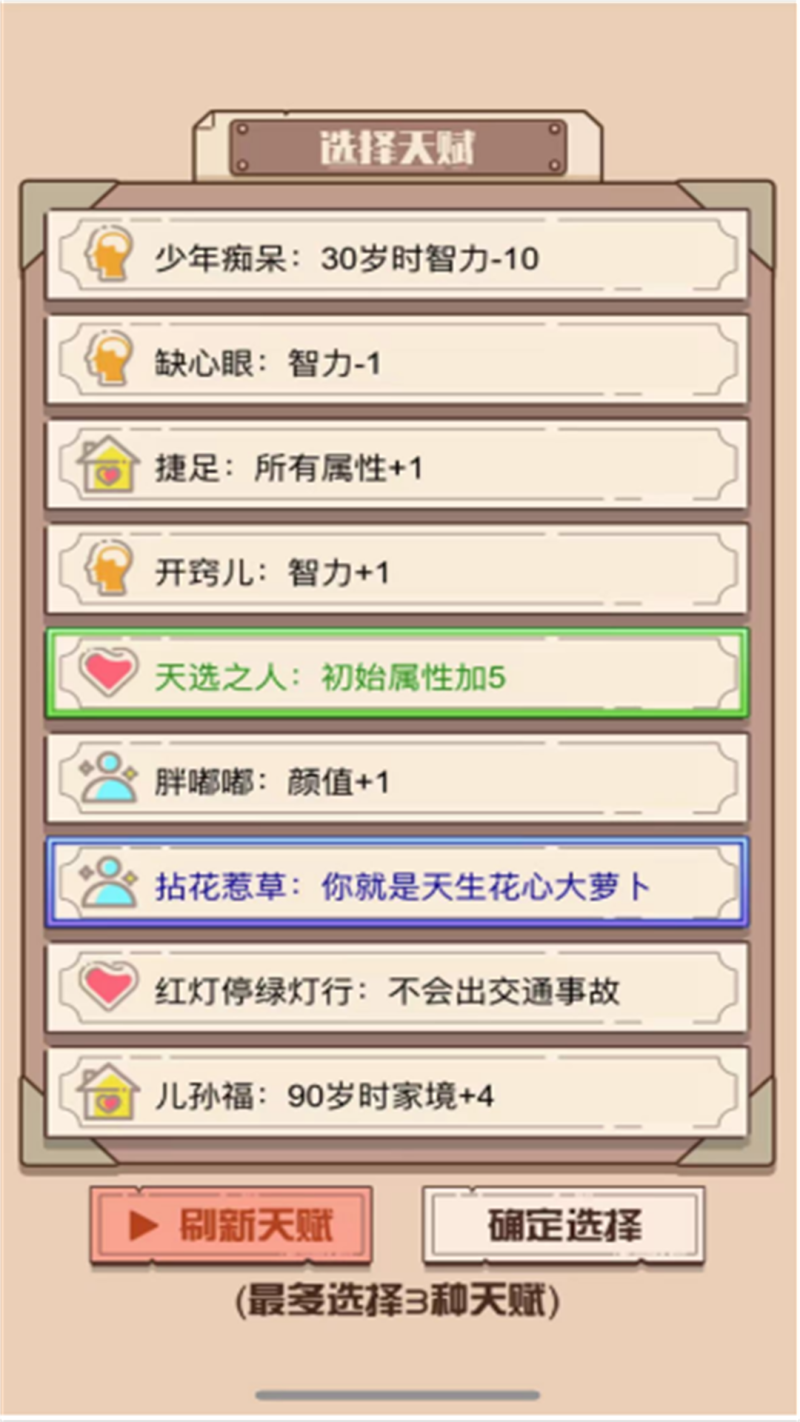Pick the 缺心眼 talent row
Image resolution: width=800 pixels, height=1422 pixels.
coord(397,362)
